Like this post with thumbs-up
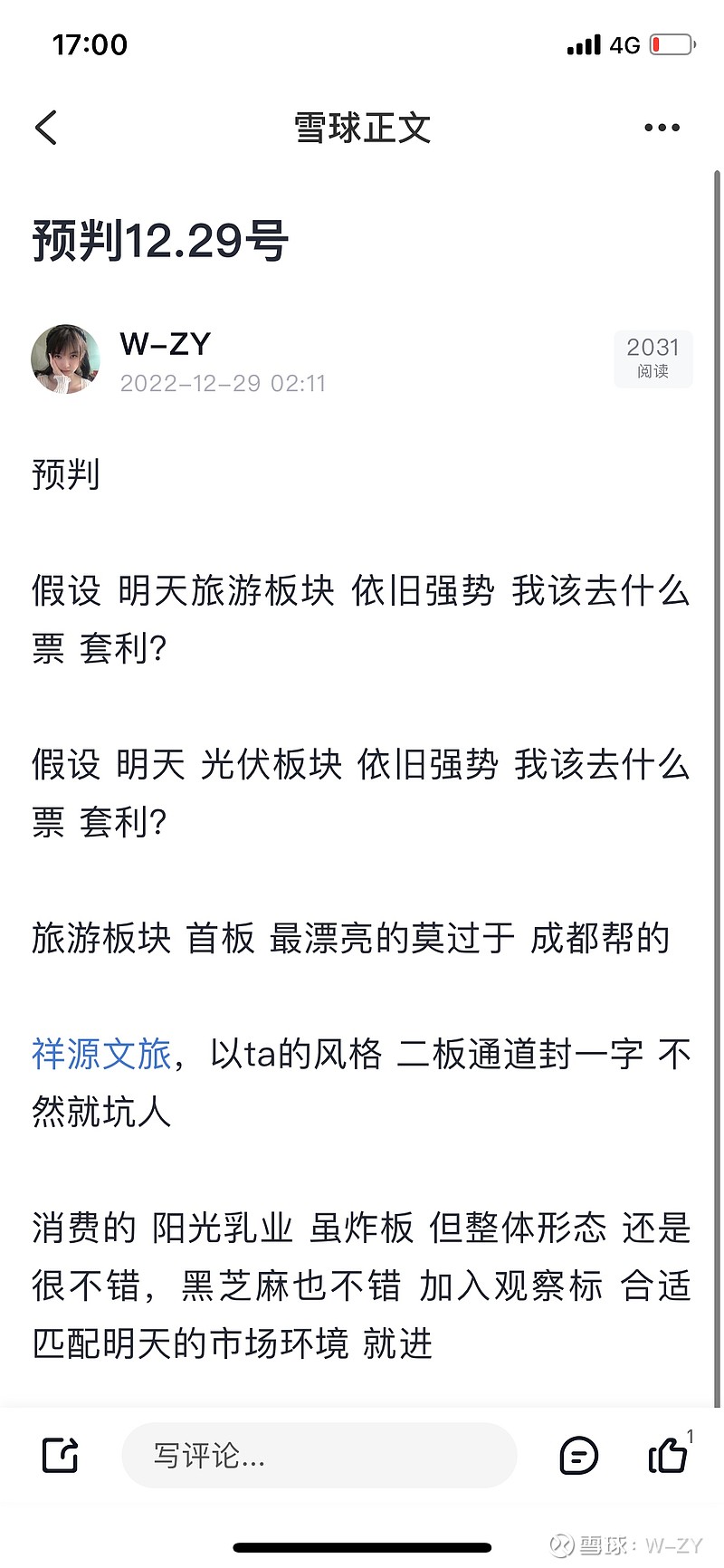This screenshot has height=1568, width=724. pos(669,1454)
